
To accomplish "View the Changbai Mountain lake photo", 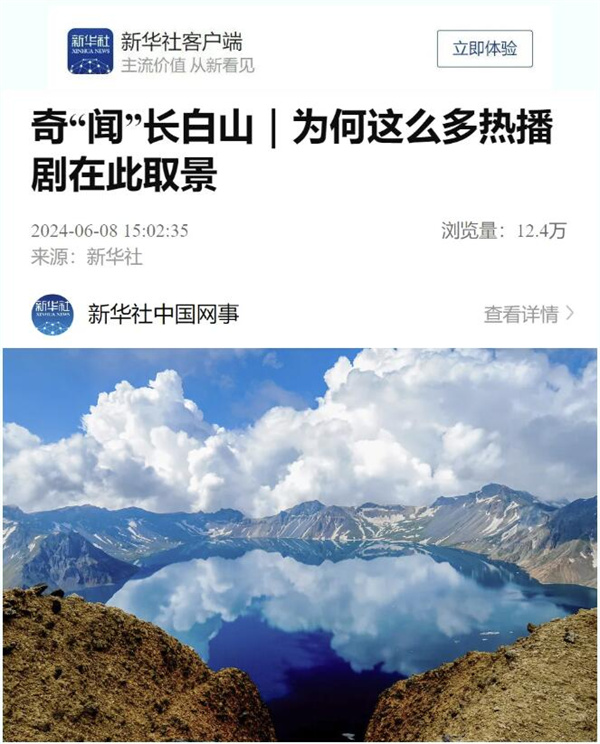I will pyautogui.click(x=300, y=545).
